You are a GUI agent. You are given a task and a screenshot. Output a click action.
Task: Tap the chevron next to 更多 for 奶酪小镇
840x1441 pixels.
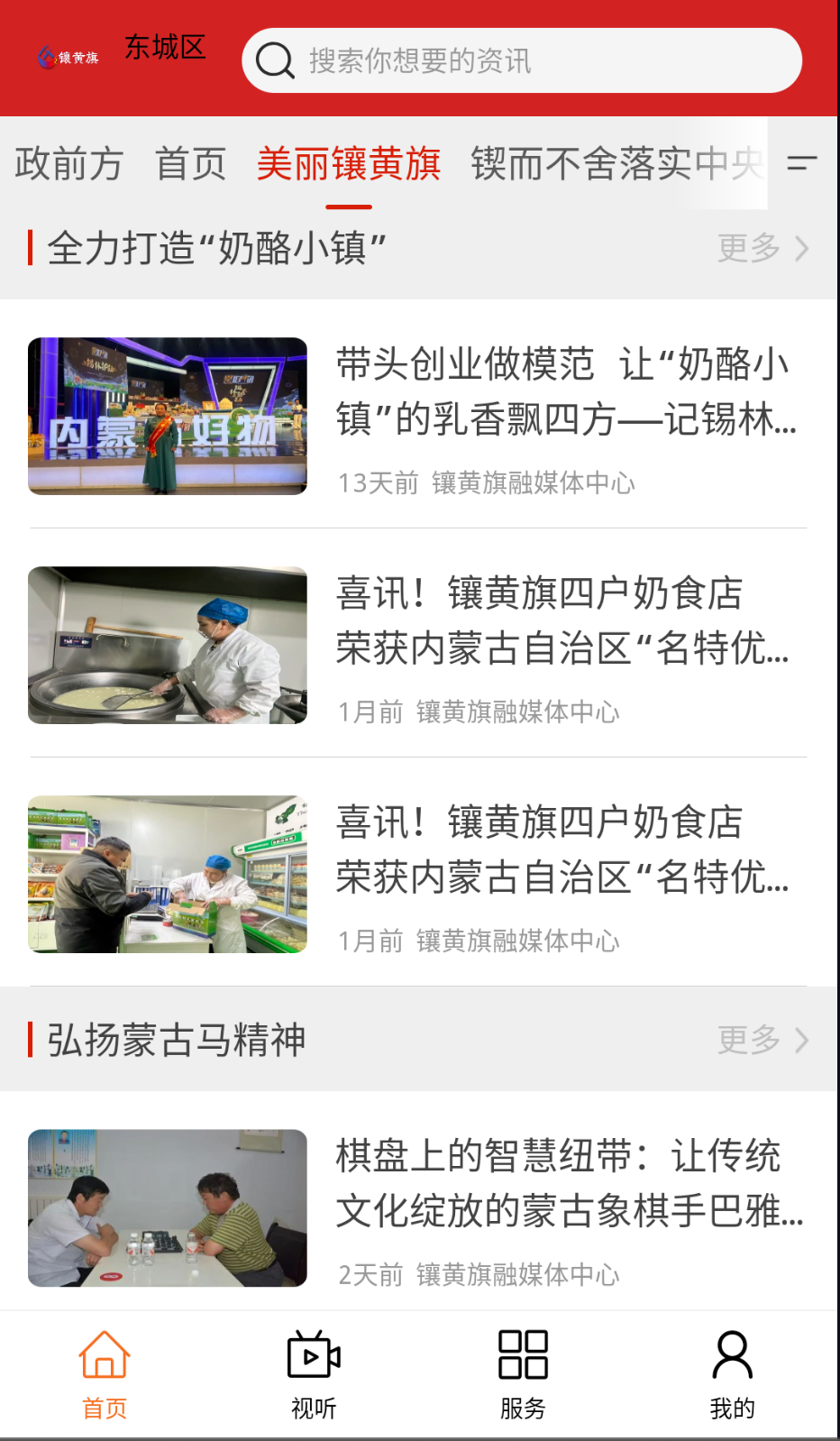click(x=800, y=246)
